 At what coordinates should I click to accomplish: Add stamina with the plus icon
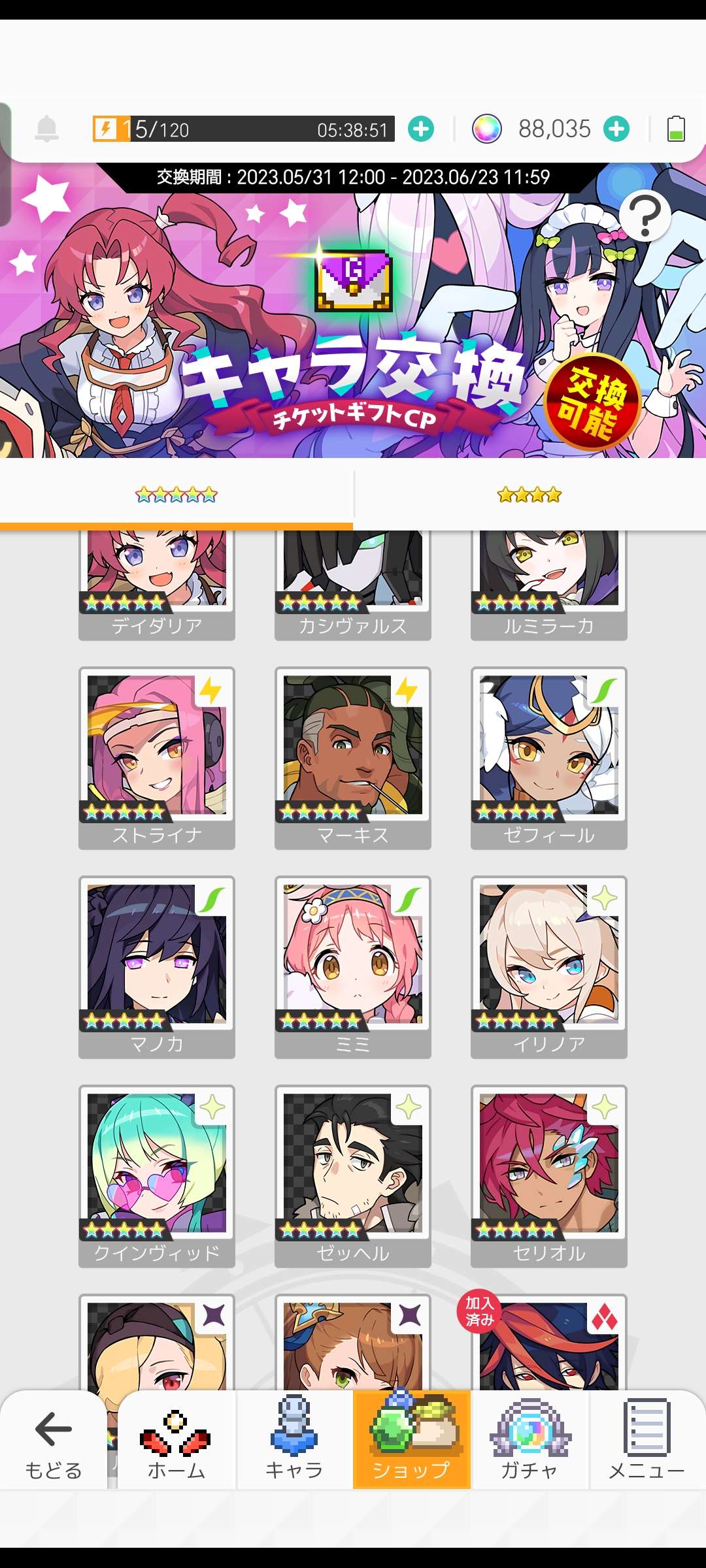(x=421, y=129)
